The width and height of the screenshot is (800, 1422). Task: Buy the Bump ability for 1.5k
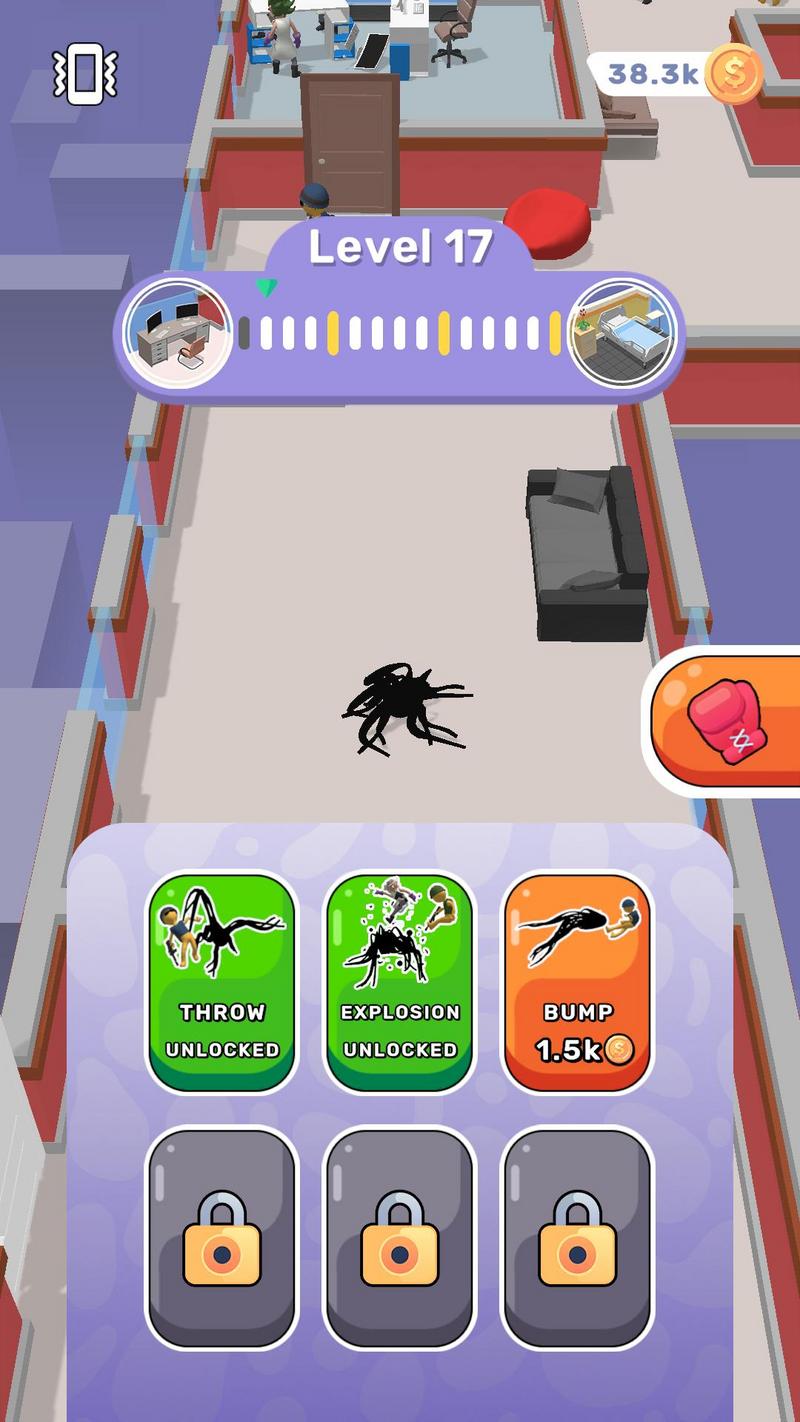coord(578,982)
